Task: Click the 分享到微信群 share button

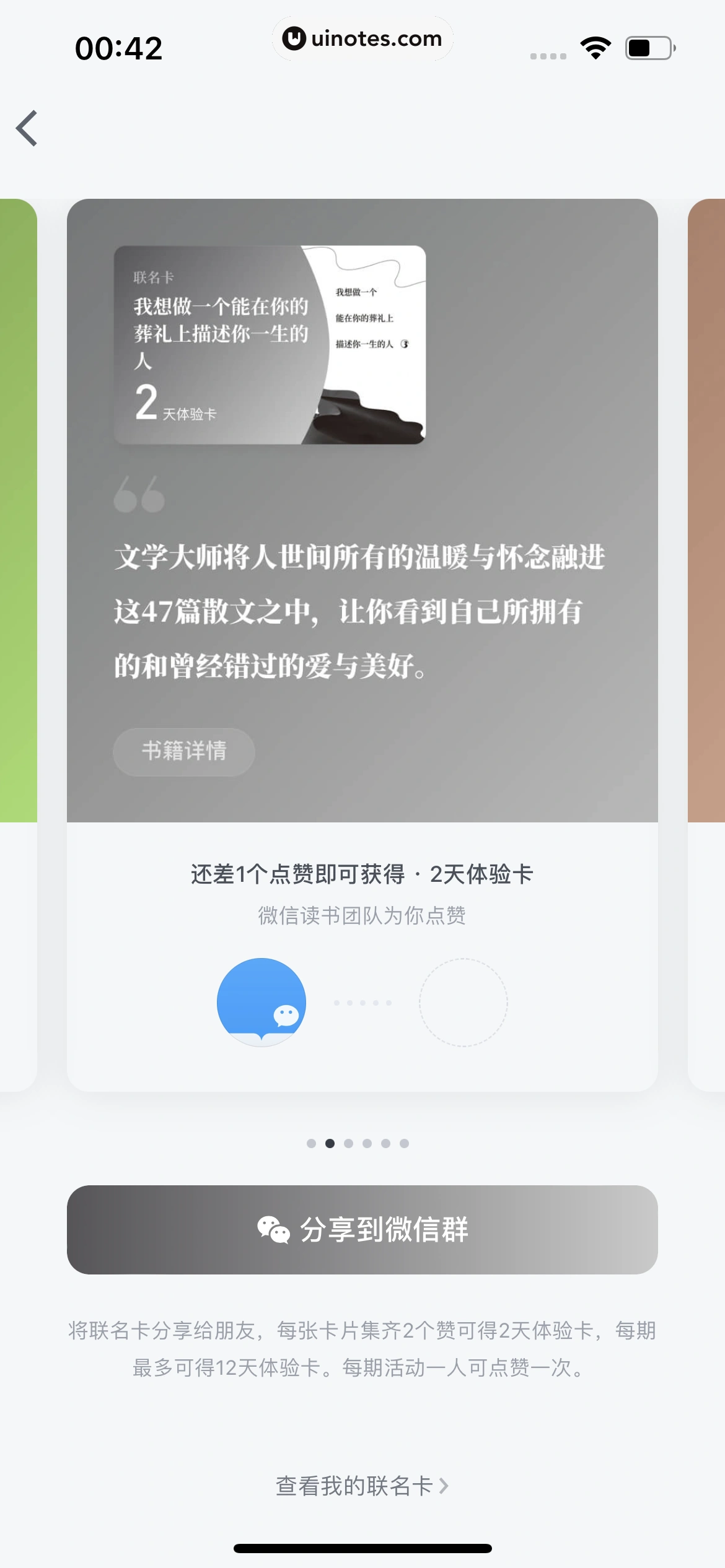Action: (362, 1229)
